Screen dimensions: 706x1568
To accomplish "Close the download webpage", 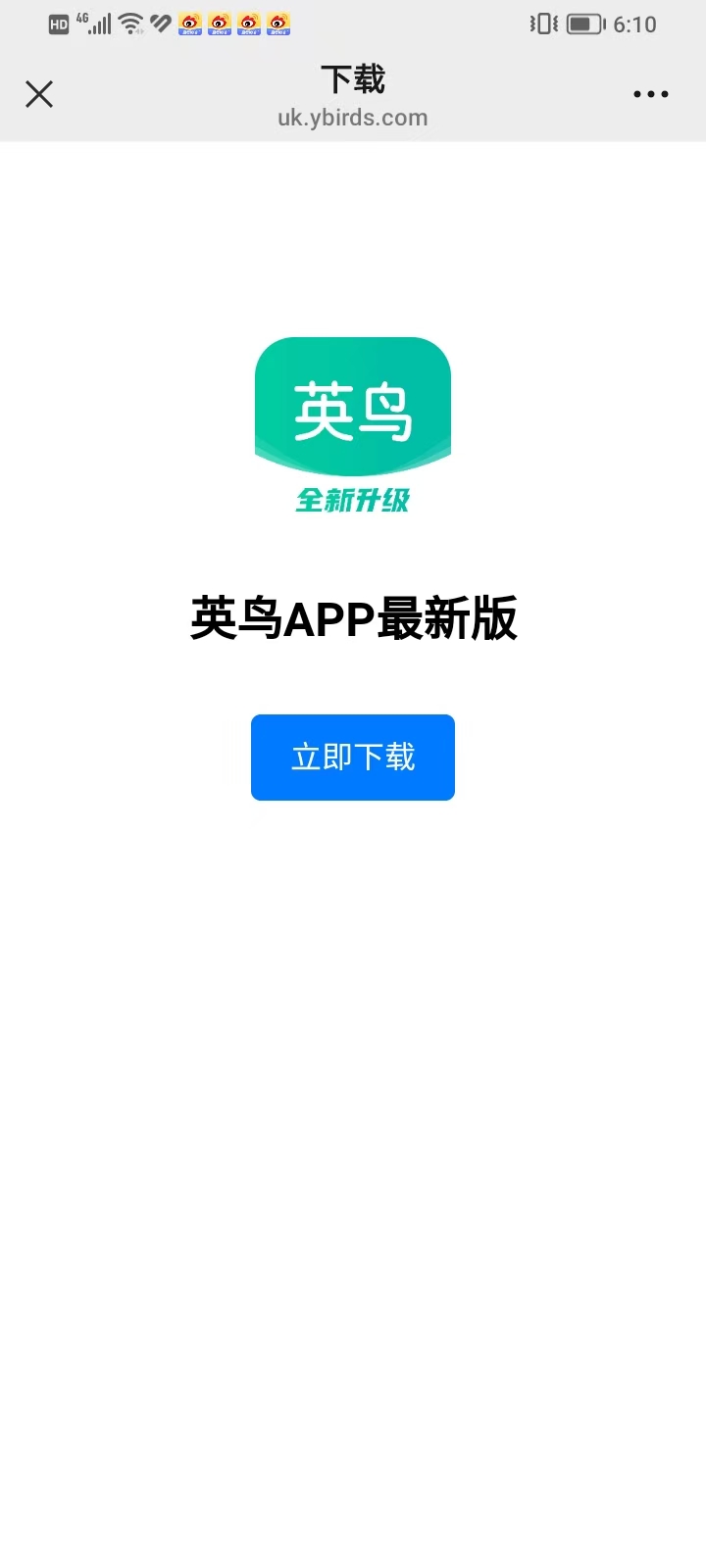I will click(x=39, y=94).
